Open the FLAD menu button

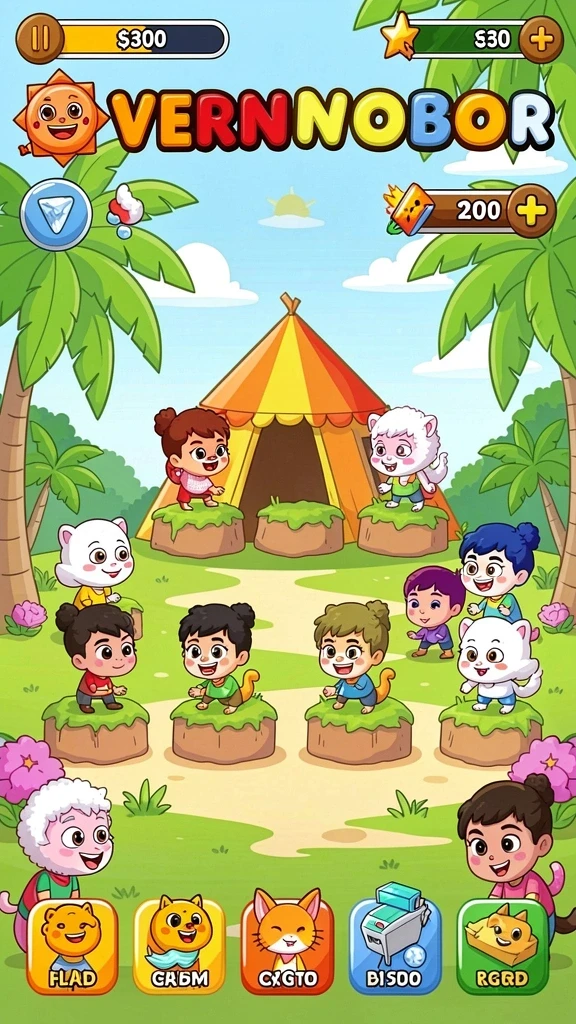[72, 946]
